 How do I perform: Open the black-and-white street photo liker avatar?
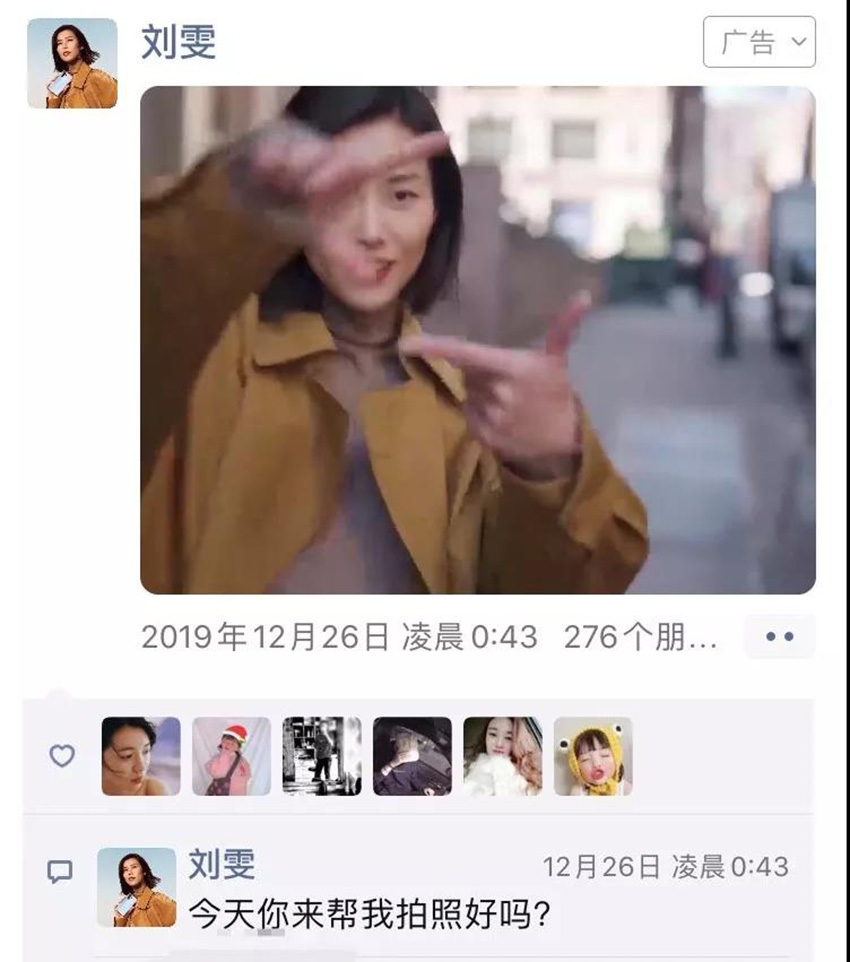tap(322, 756)
